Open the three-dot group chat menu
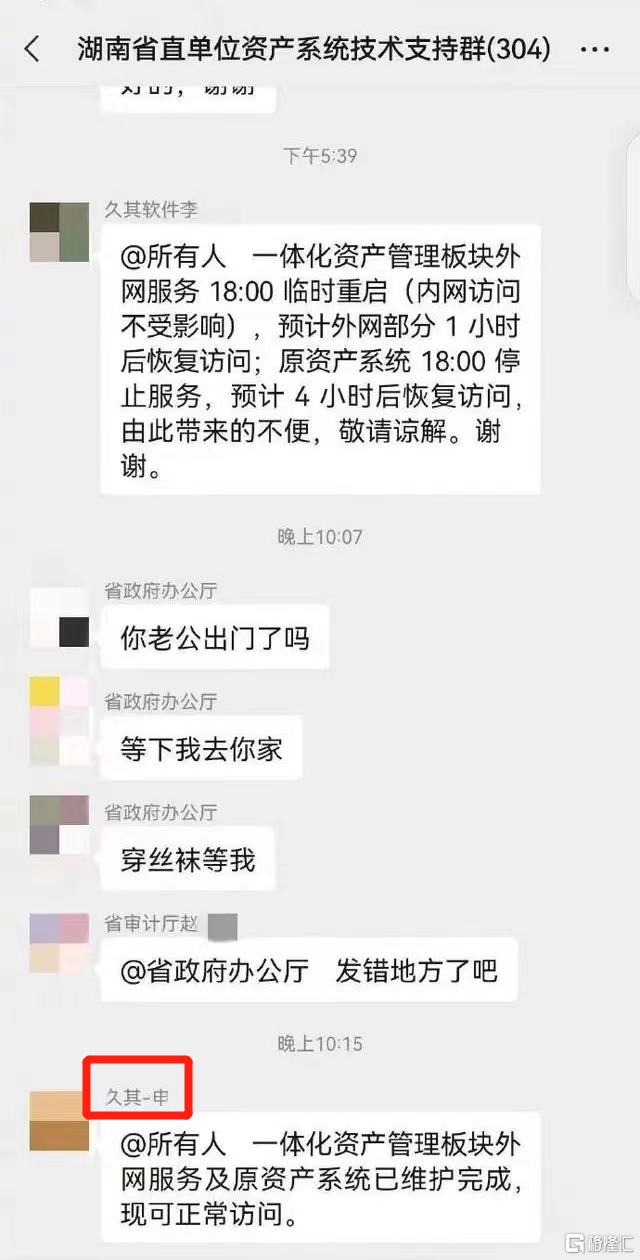This screenshot has height=1260, width=640. pos(595,49)
